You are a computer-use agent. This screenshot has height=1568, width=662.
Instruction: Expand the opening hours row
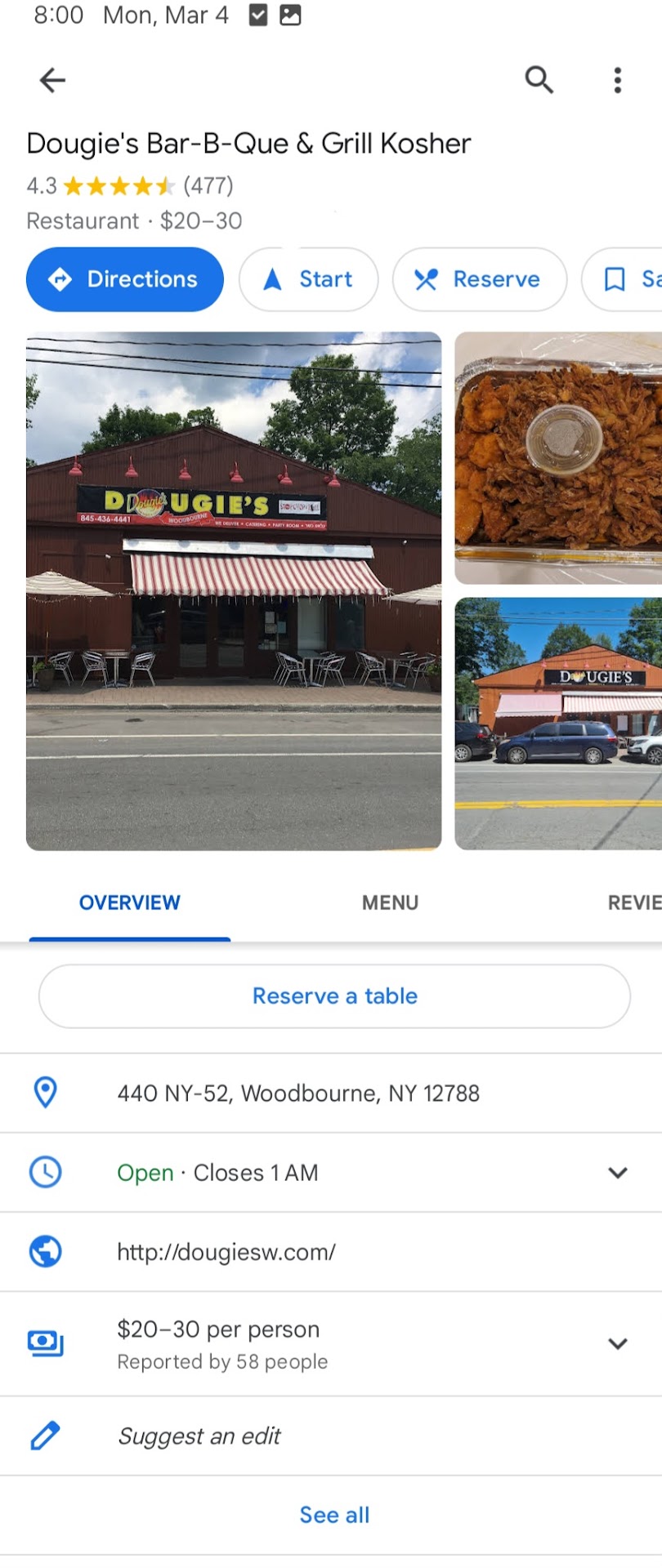pos(617,1173)
